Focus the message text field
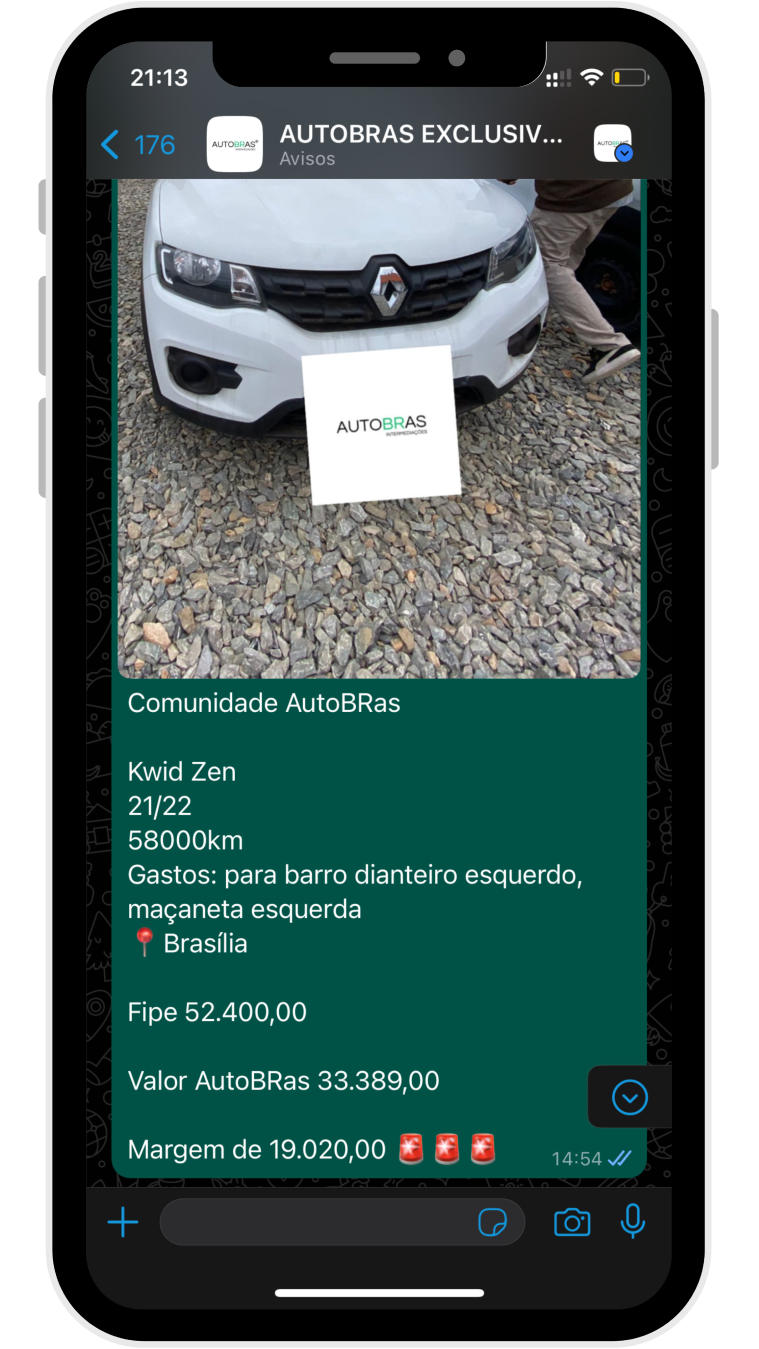Image resolution: width=759 pixels, height=1349 pixels. click(x=315, y=1222)
